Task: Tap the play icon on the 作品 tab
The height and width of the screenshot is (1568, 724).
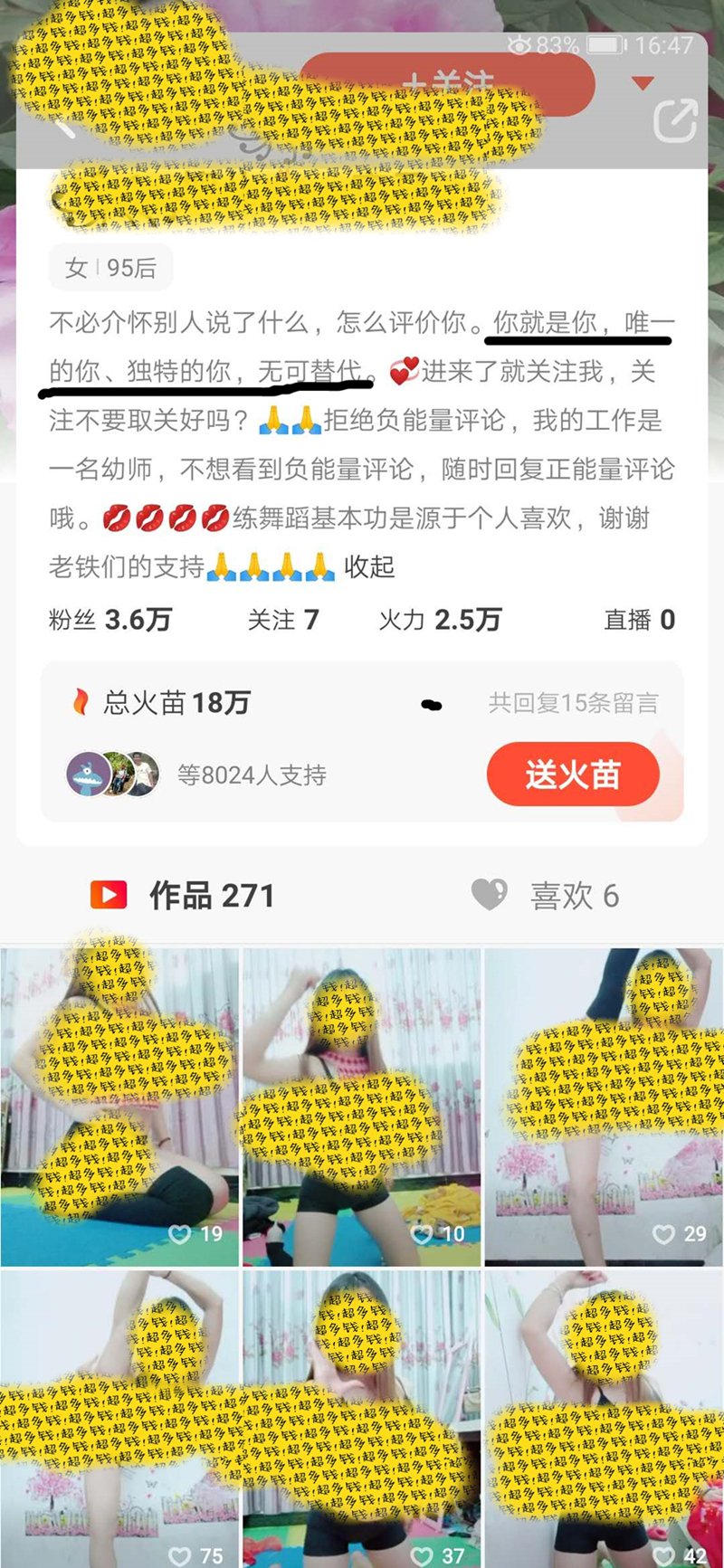Action: click(109, 895)
